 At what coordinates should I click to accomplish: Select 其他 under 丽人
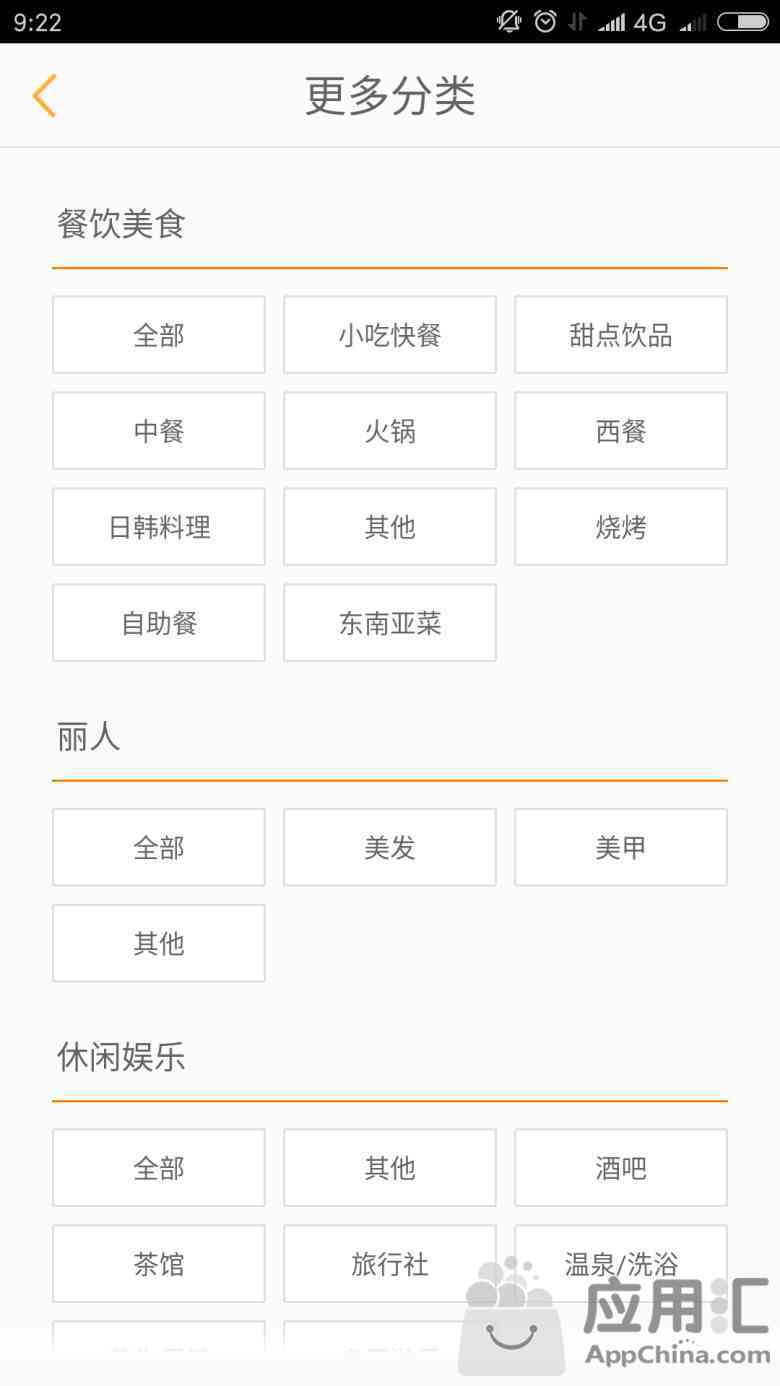[x=159, y=943]
